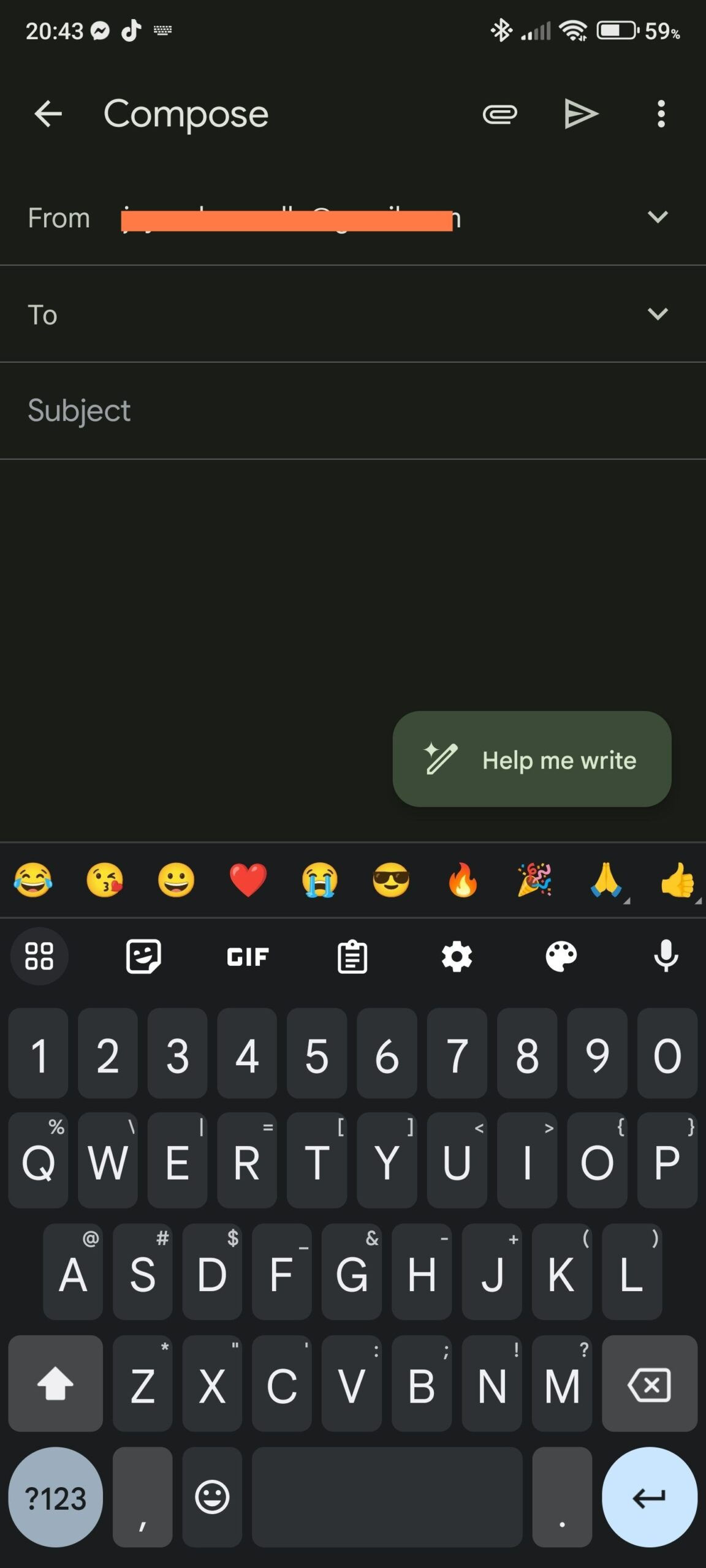
Task: Insert the red heart emoji
Action: pyautogui.click(x=248, y=880)
